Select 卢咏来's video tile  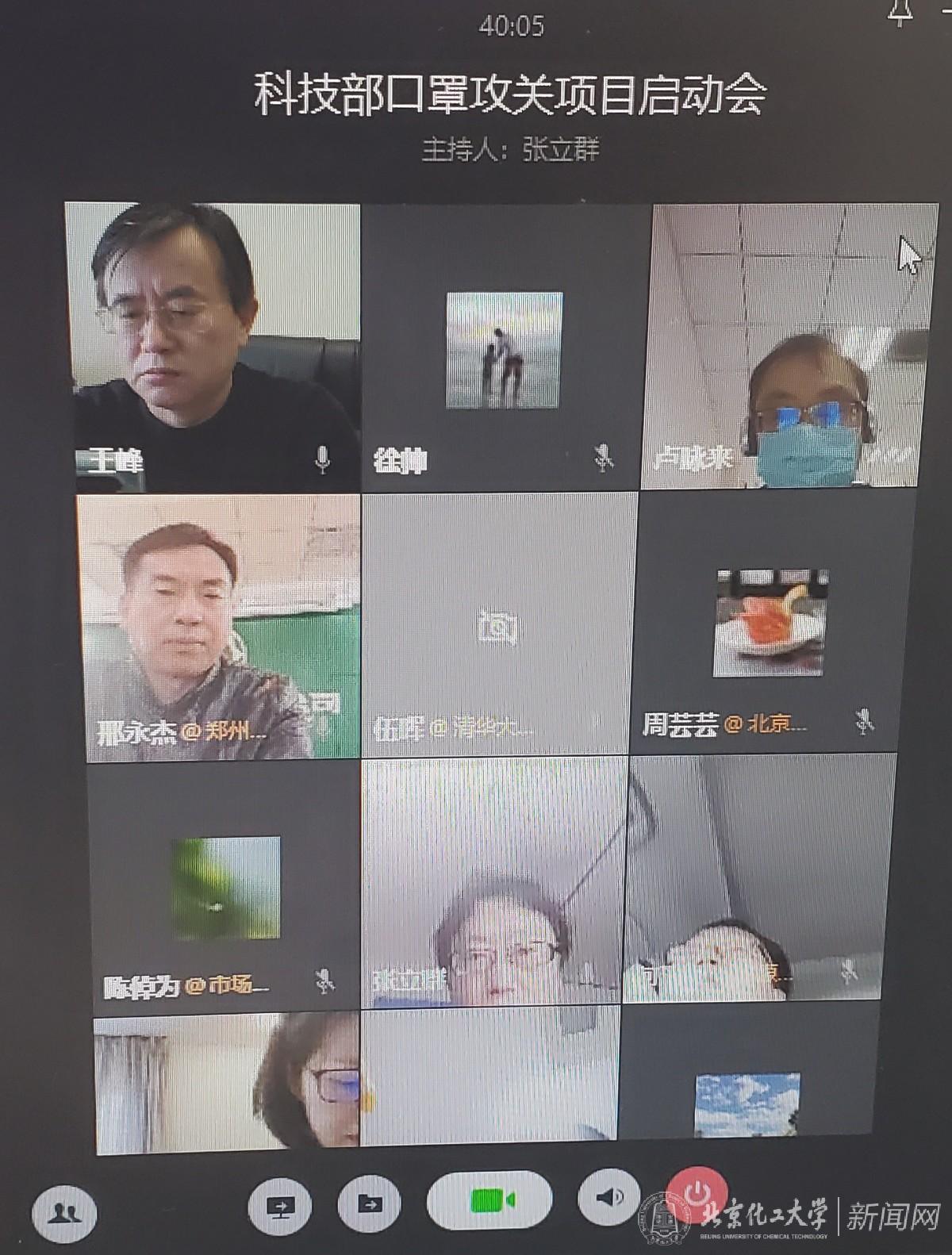click(785, 345)
